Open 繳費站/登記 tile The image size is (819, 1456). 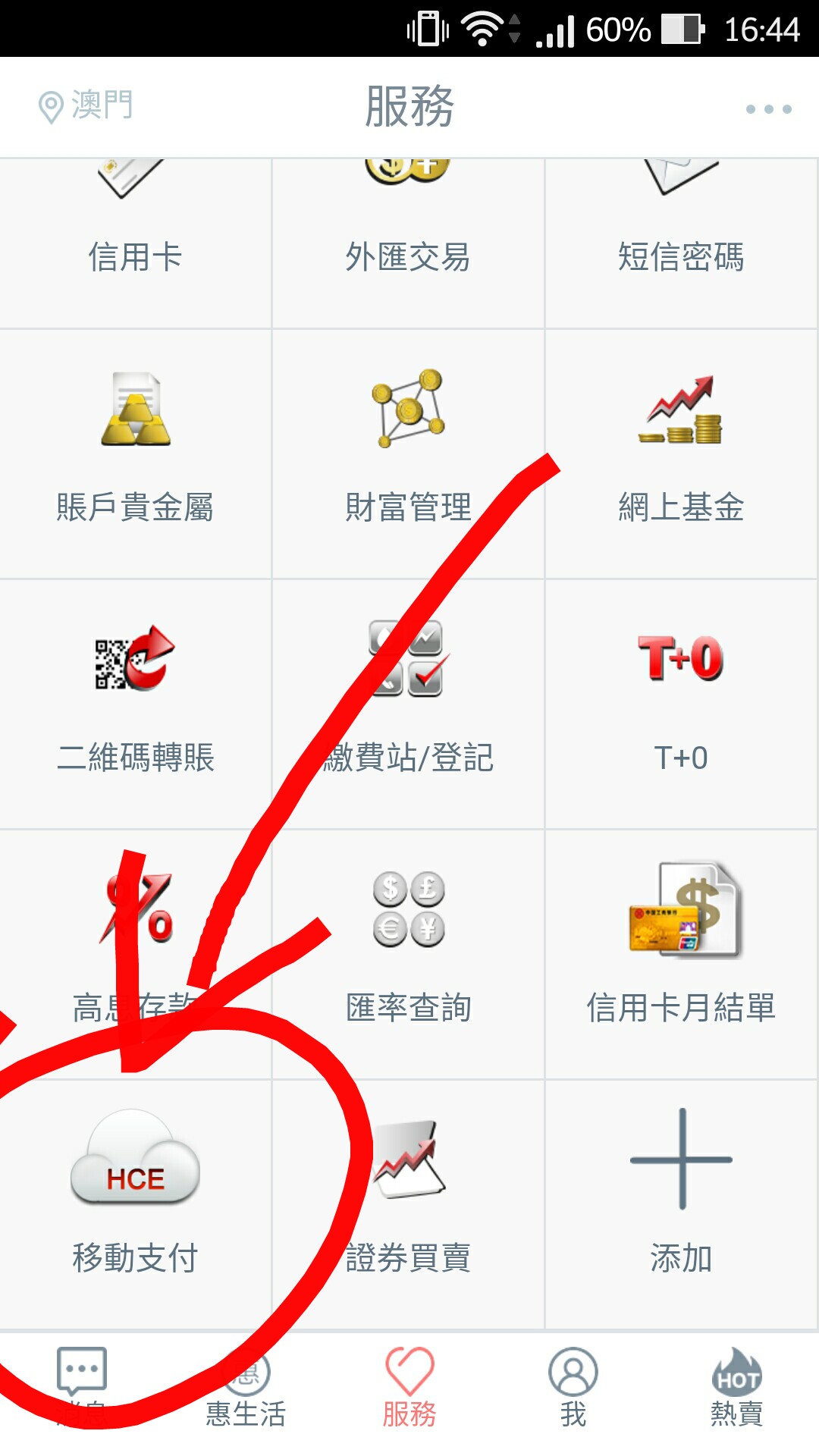408,704
